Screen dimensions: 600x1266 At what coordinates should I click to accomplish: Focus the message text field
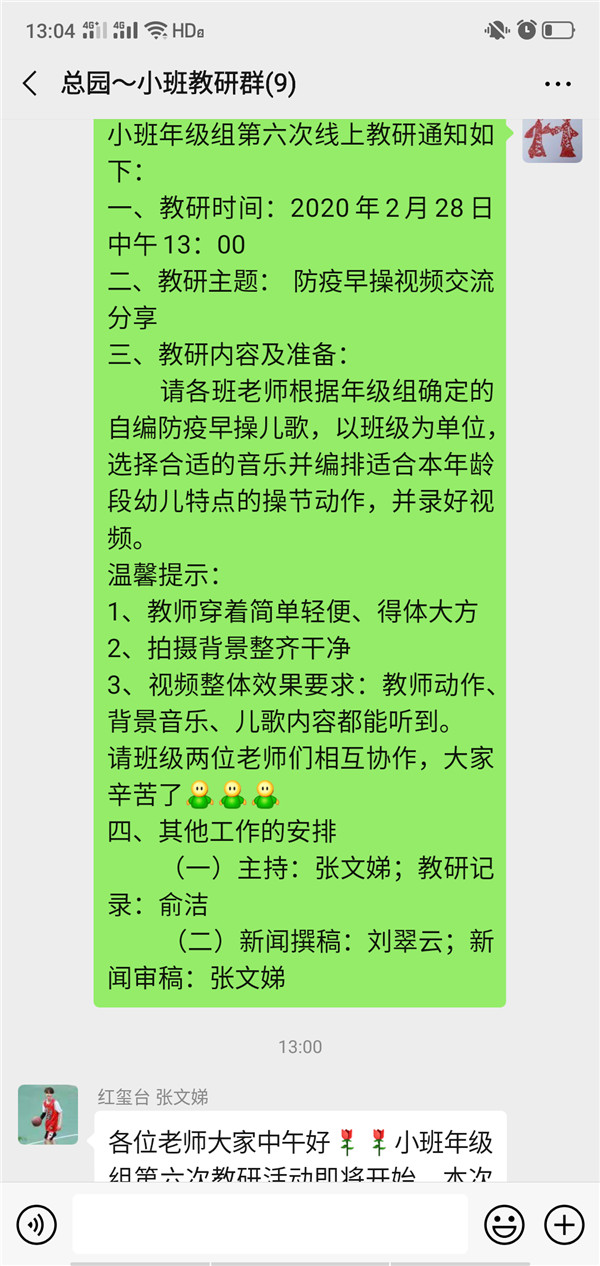coord(270,1224)
